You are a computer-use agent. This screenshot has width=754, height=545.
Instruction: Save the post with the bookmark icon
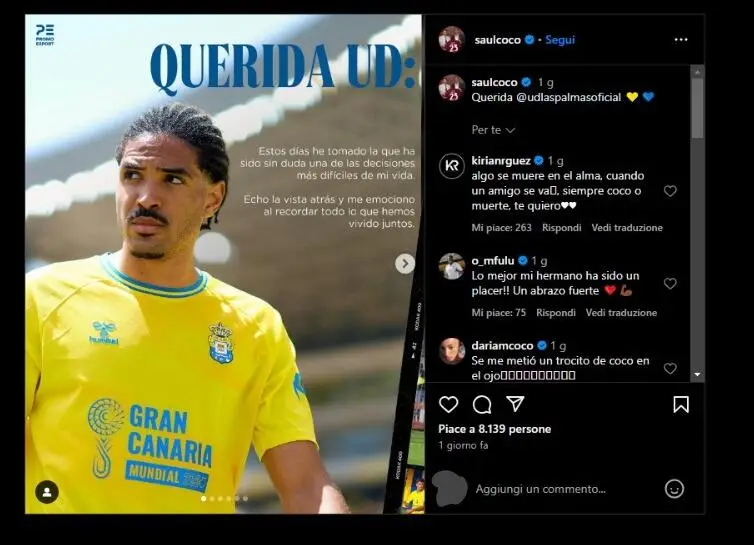point(681,404)
